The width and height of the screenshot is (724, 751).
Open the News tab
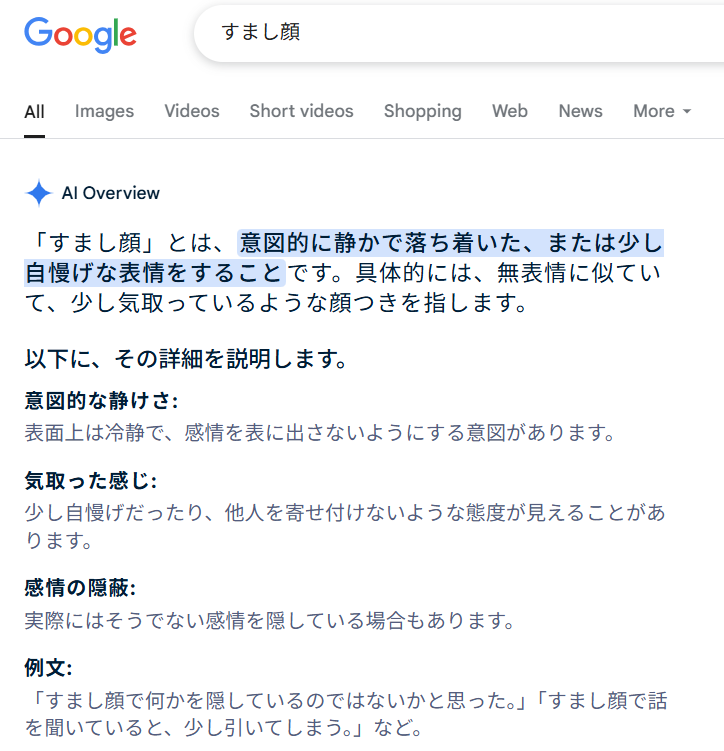[x=580, y=111]
